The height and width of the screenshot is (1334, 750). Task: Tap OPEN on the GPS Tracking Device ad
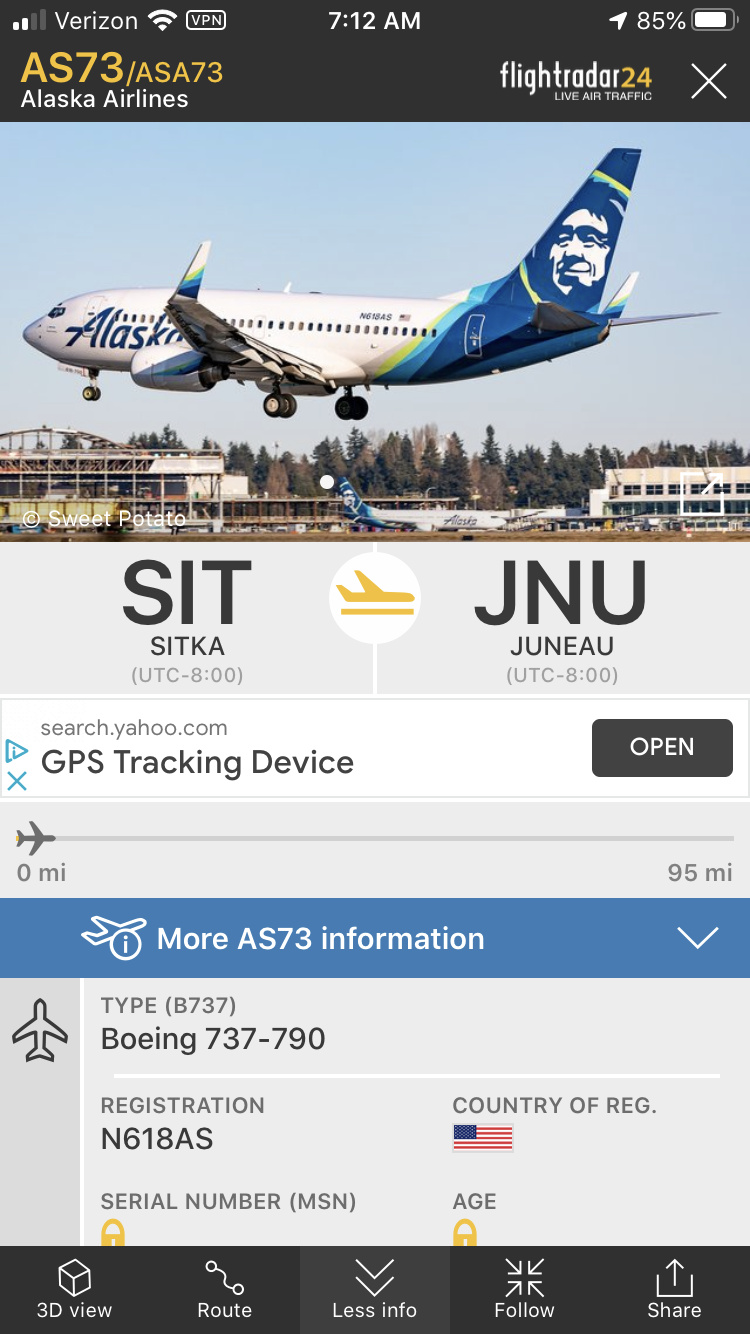point(662,747)
